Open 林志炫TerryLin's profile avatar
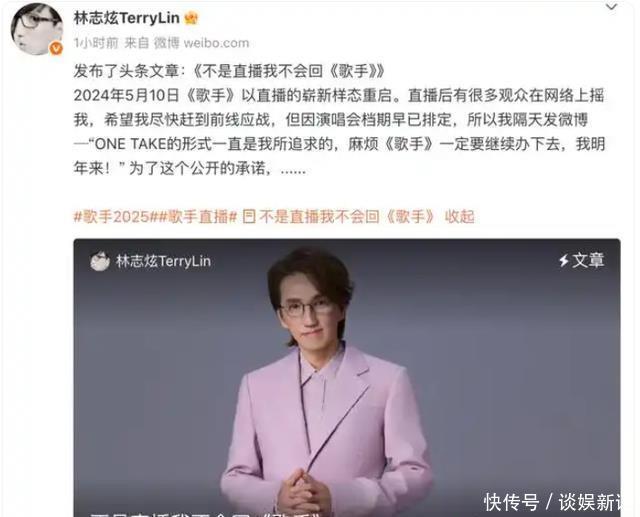The height and width of the screenshot is (517, 640). tap(37, 29)
